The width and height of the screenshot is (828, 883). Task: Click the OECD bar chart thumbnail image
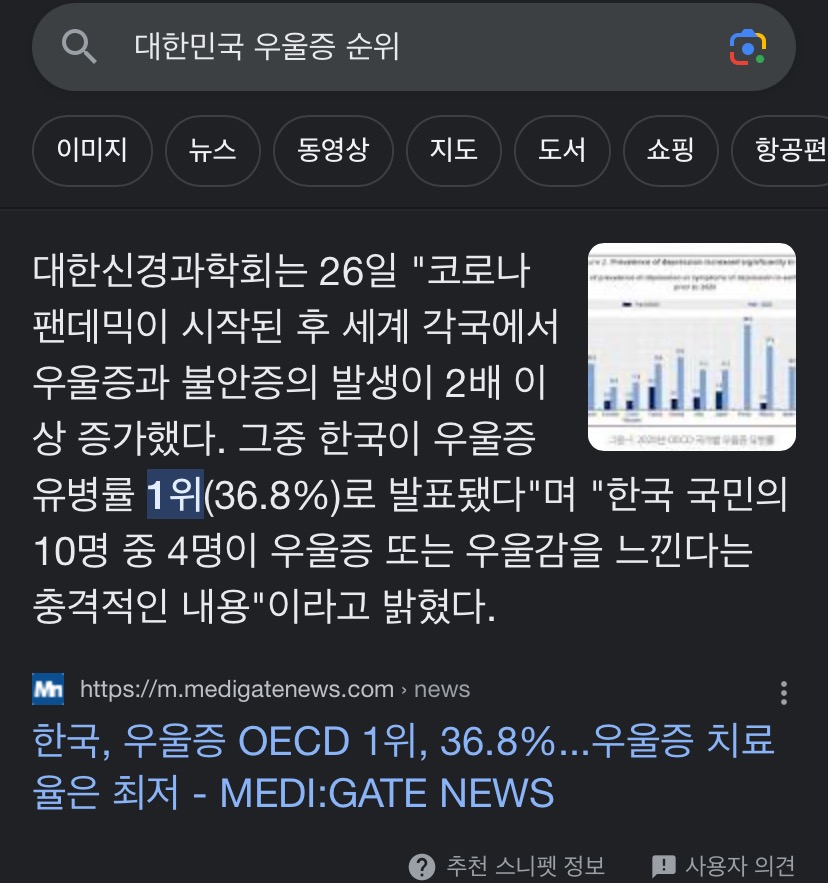coord(689,346)
